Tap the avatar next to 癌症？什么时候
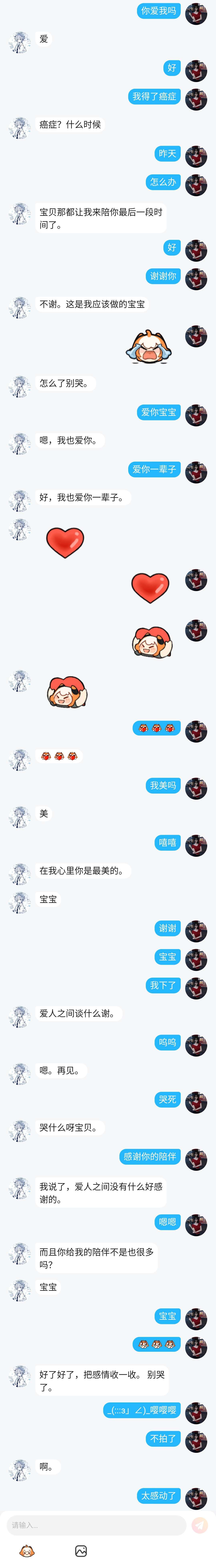Screen dimensions: 216x1568 (x=20, y=128)
